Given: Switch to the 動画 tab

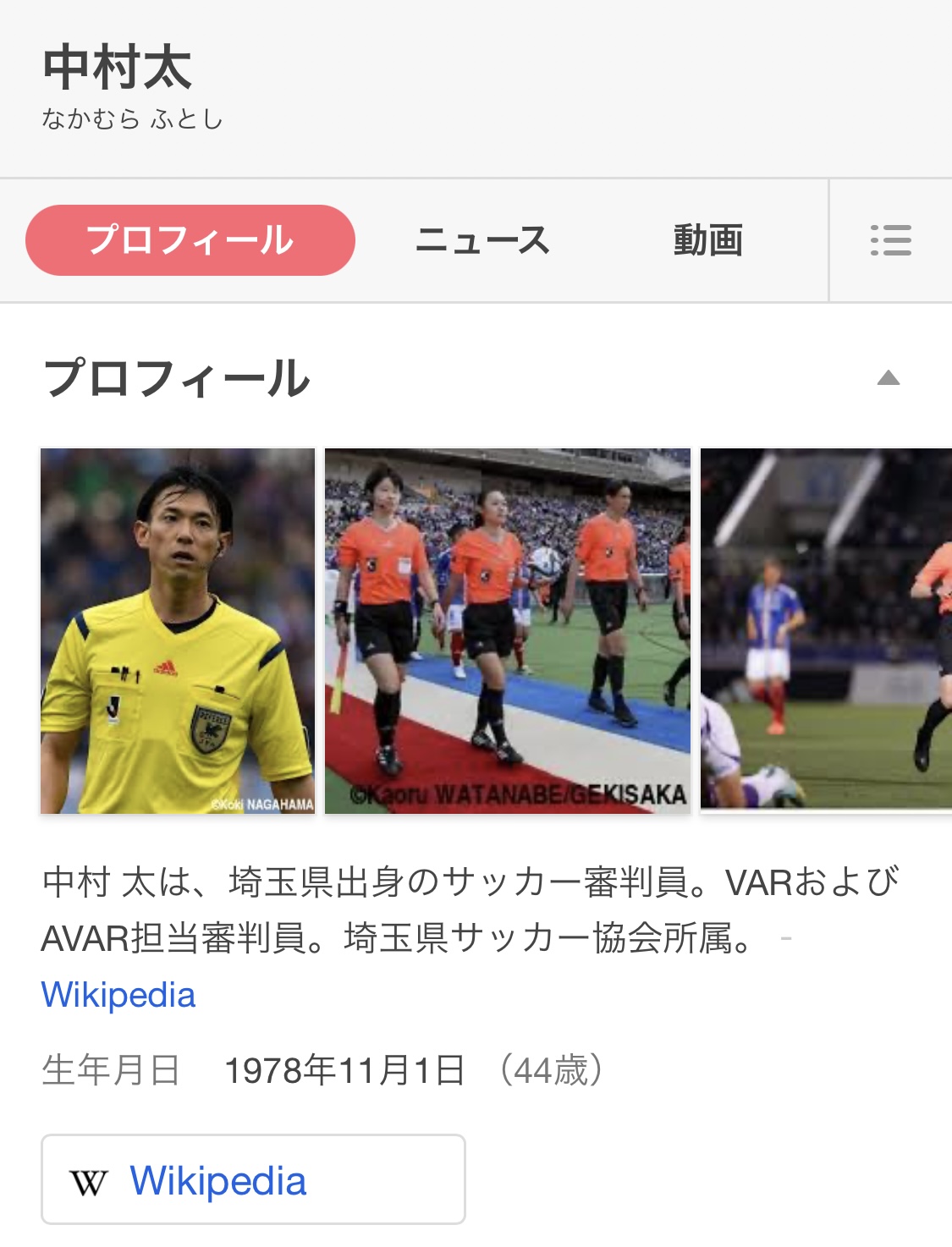Looking at the screenshot, I should point(708,240).
